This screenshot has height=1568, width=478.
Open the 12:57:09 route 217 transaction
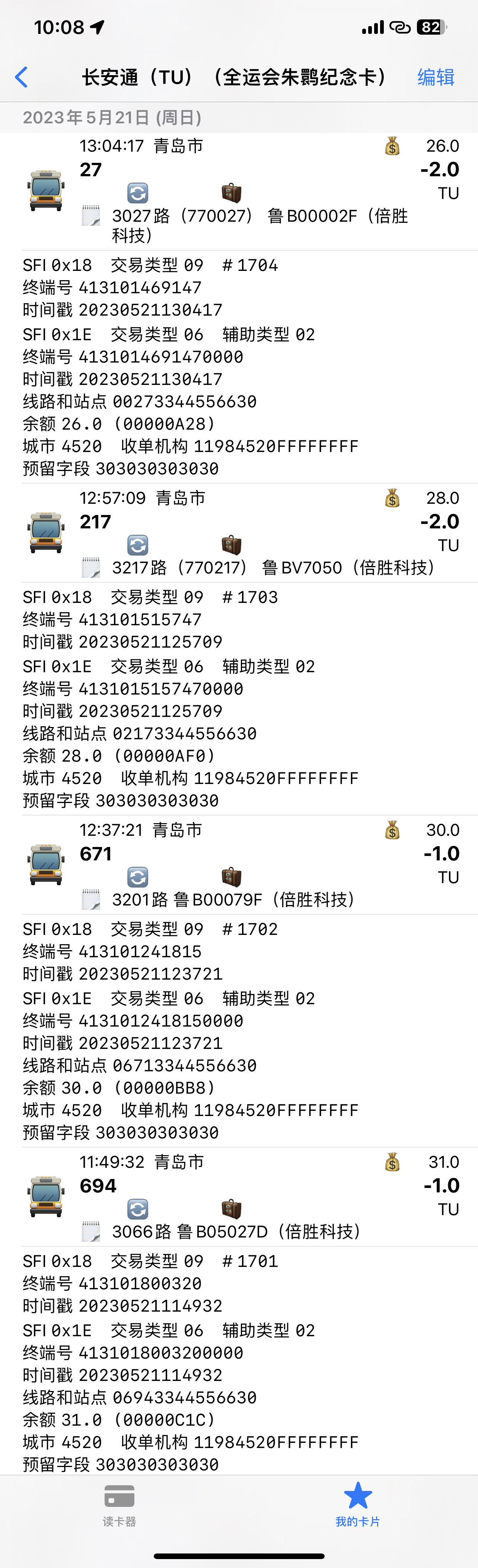(x=243, y=532)
